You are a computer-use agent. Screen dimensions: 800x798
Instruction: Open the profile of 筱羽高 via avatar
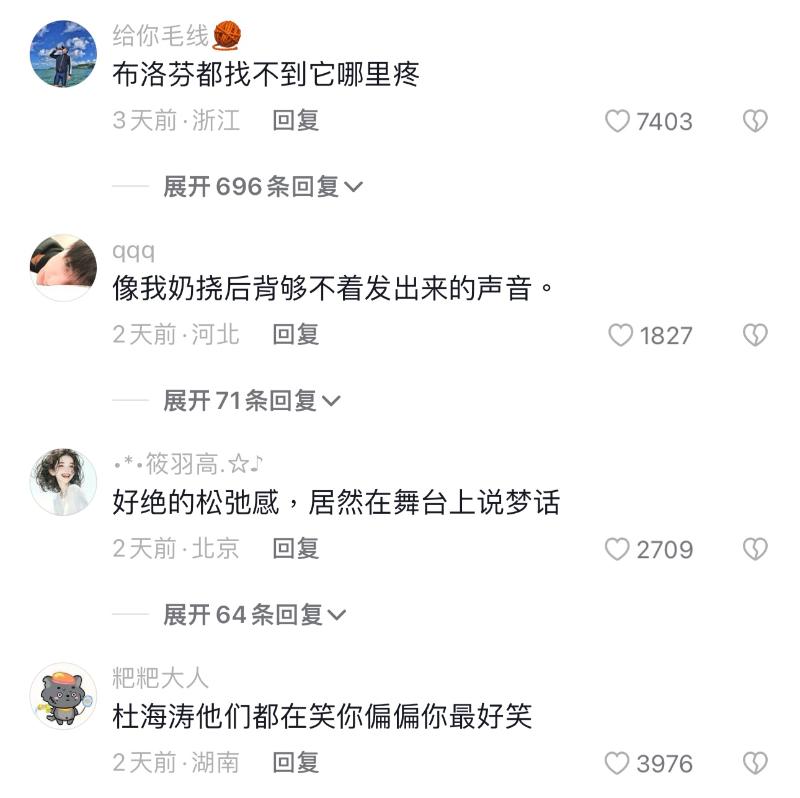coord(64,481)
